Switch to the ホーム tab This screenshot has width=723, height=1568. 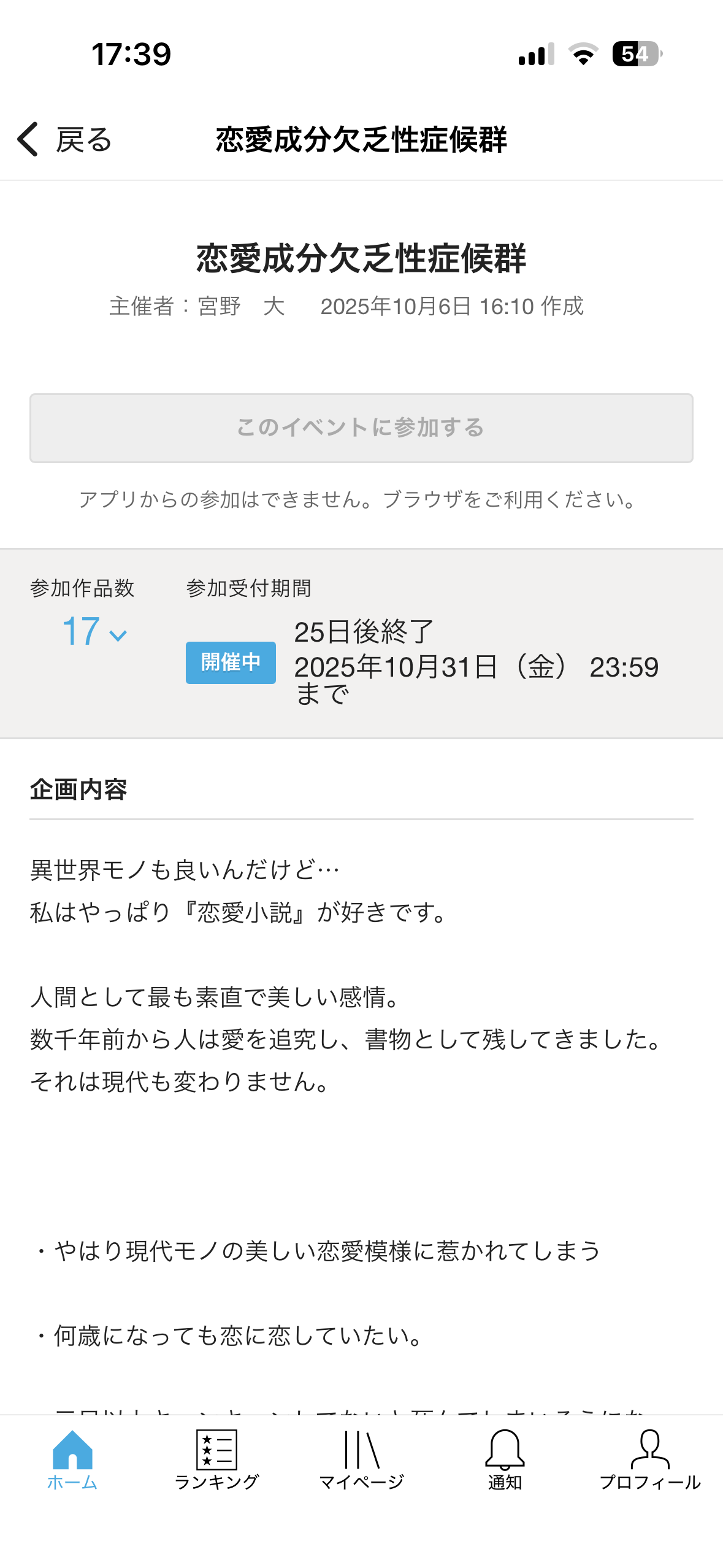(x=72, y=1460)
